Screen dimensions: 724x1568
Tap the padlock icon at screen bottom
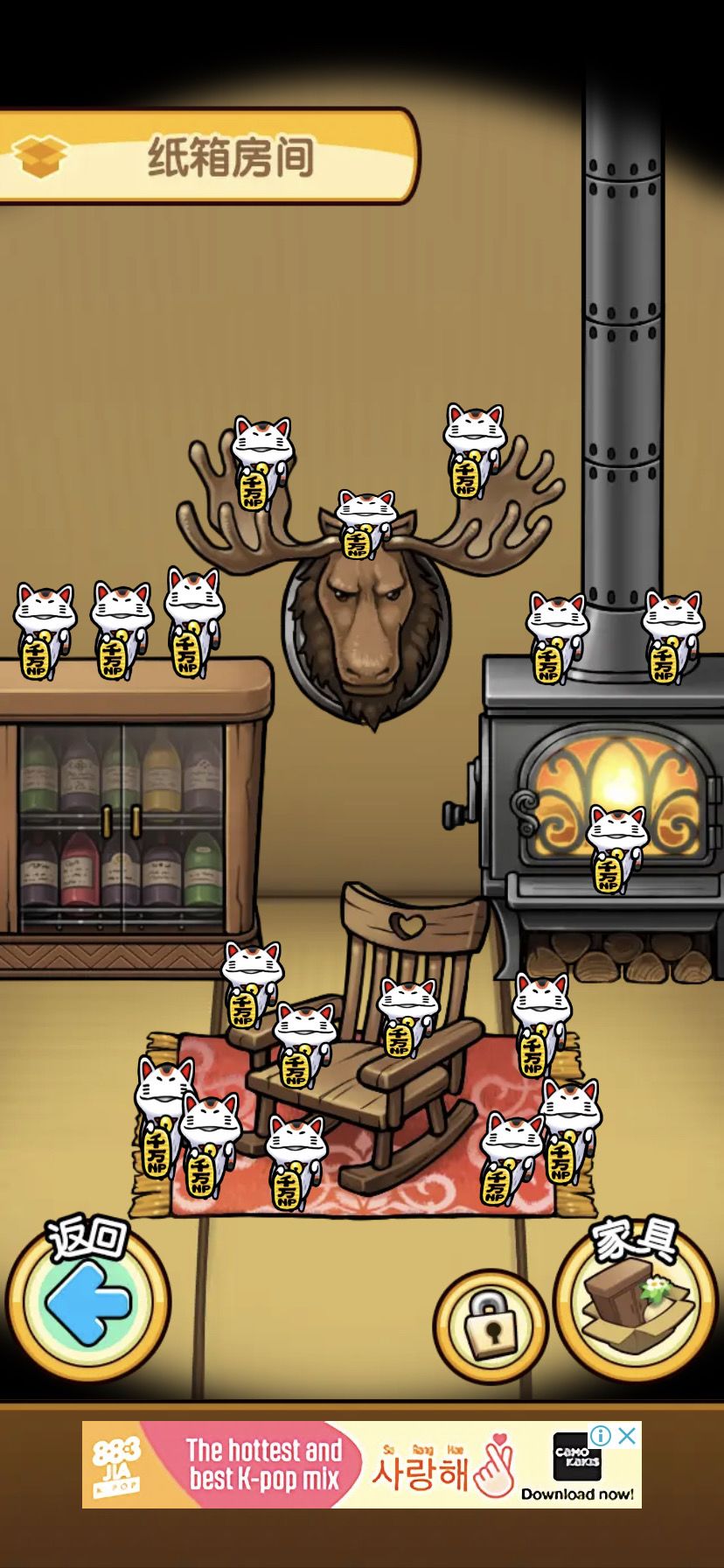[492, 1324]
